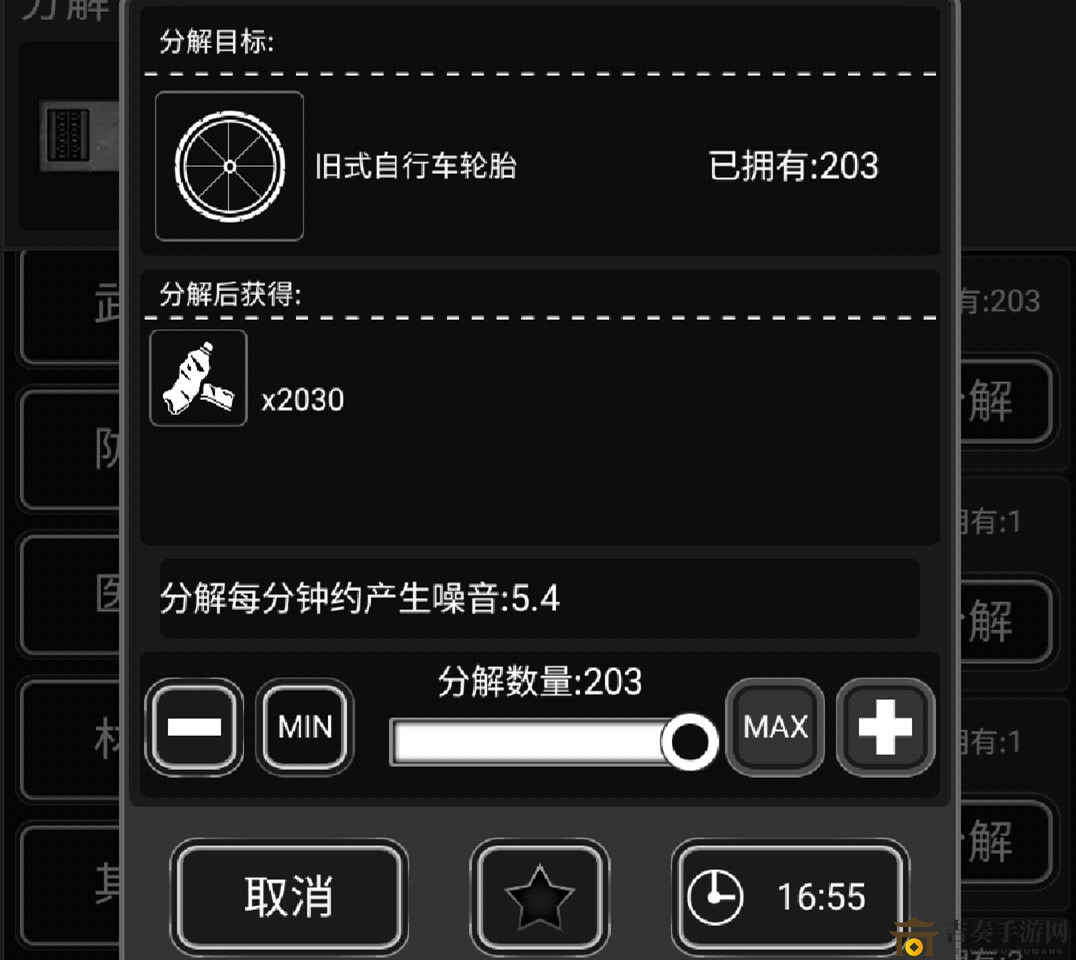Screen dimensions: 1076x960
Task: Increase the disassemble quantity with plus button
Action: 885,727
